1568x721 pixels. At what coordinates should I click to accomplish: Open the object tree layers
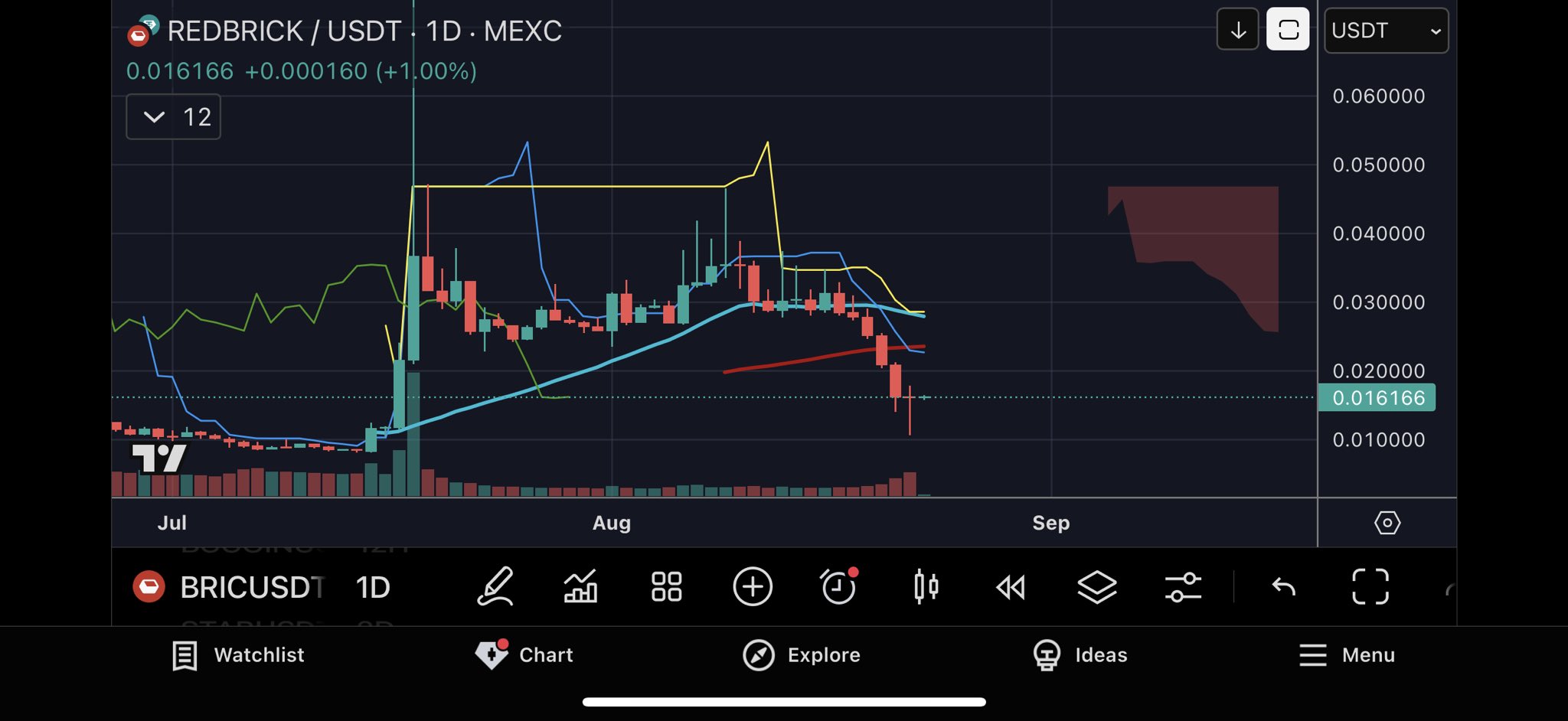1096,588
